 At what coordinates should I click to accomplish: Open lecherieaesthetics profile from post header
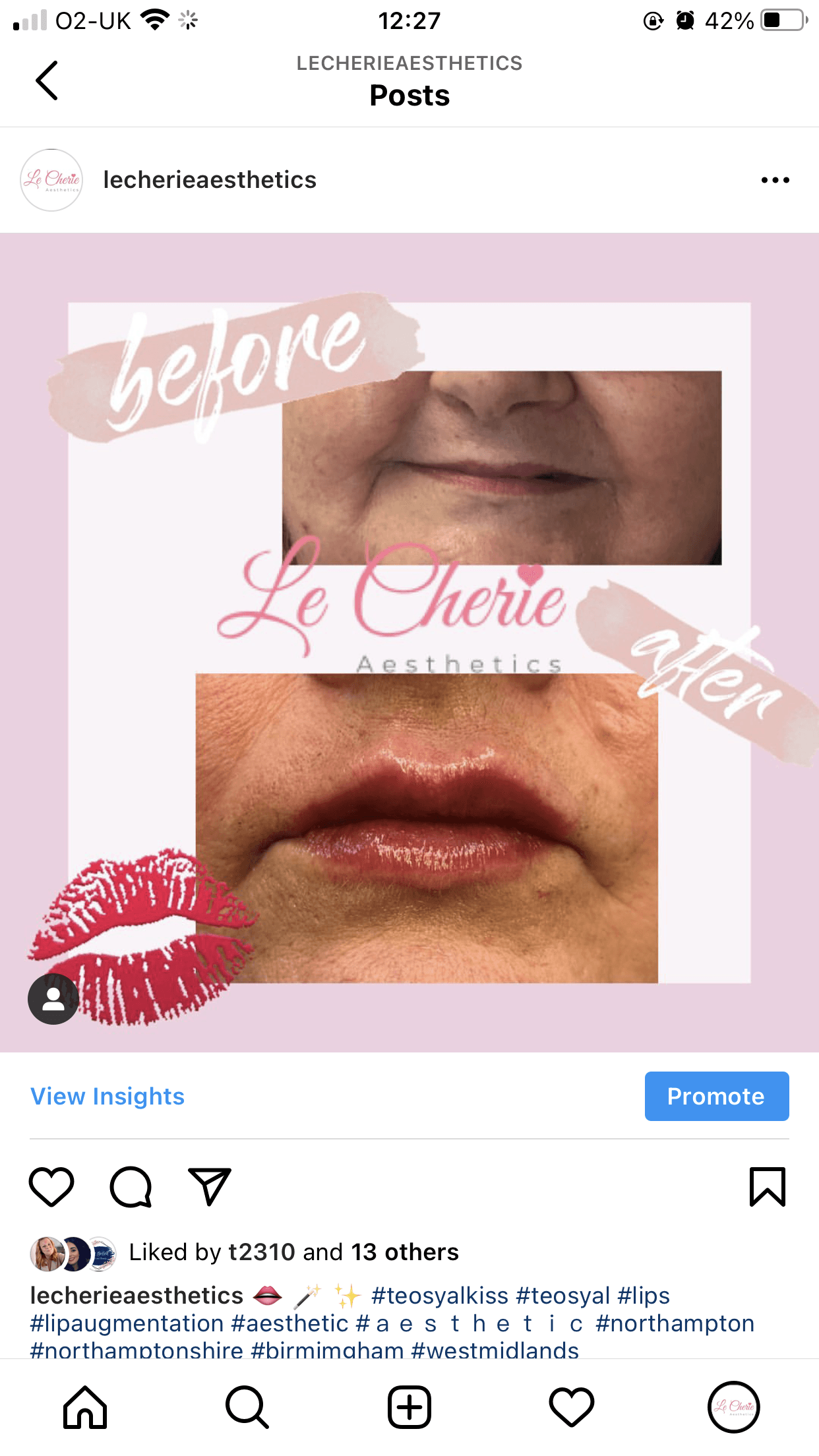pyautogui.click(x=210, y=180)
